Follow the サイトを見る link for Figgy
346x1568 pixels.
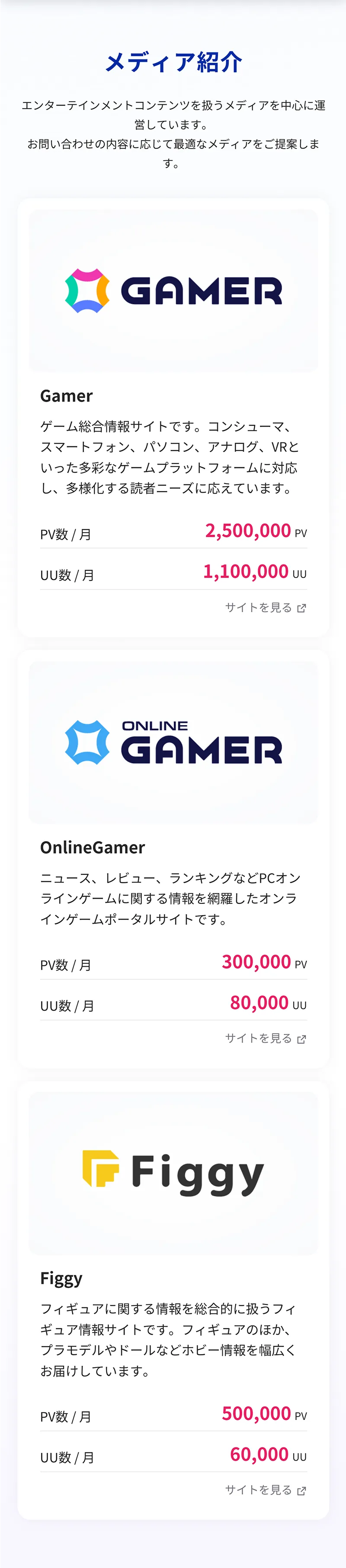pyautogui.click(x=265, y=1490)
